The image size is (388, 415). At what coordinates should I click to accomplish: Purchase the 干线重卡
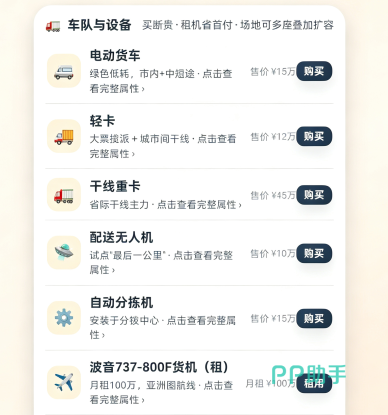[314, 195]
